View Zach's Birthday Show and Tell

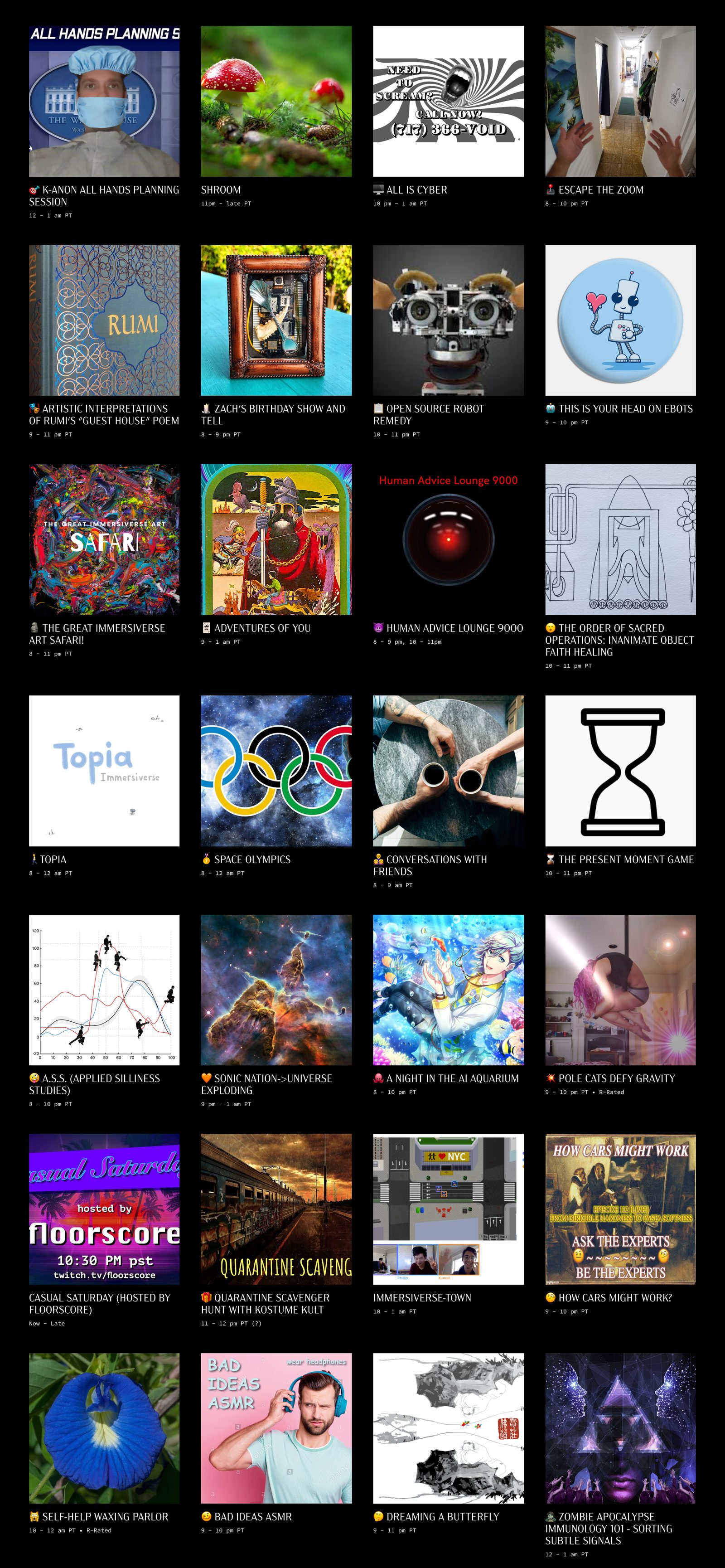pos(276,320)
